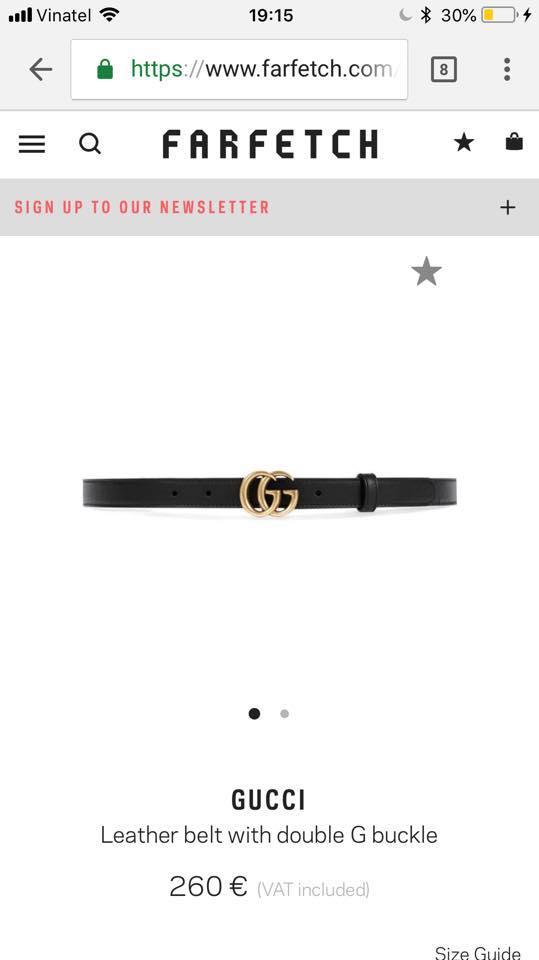Image resolution: width=539 pixels, height=960 pixels.
Task: Open the shopping bag
Action: 514,142
